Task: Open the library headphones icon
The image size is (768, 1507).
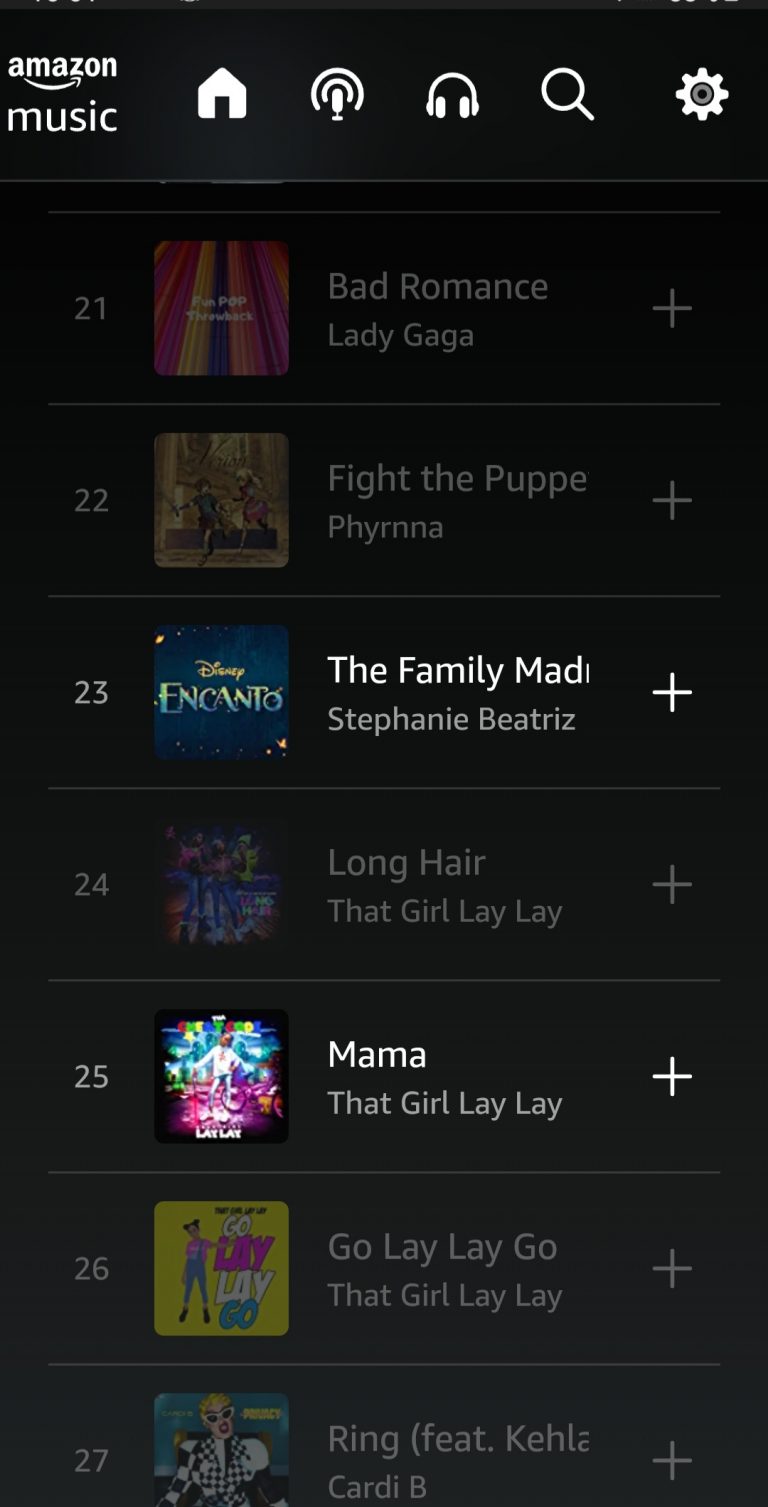Action: [x=452, y=95]
